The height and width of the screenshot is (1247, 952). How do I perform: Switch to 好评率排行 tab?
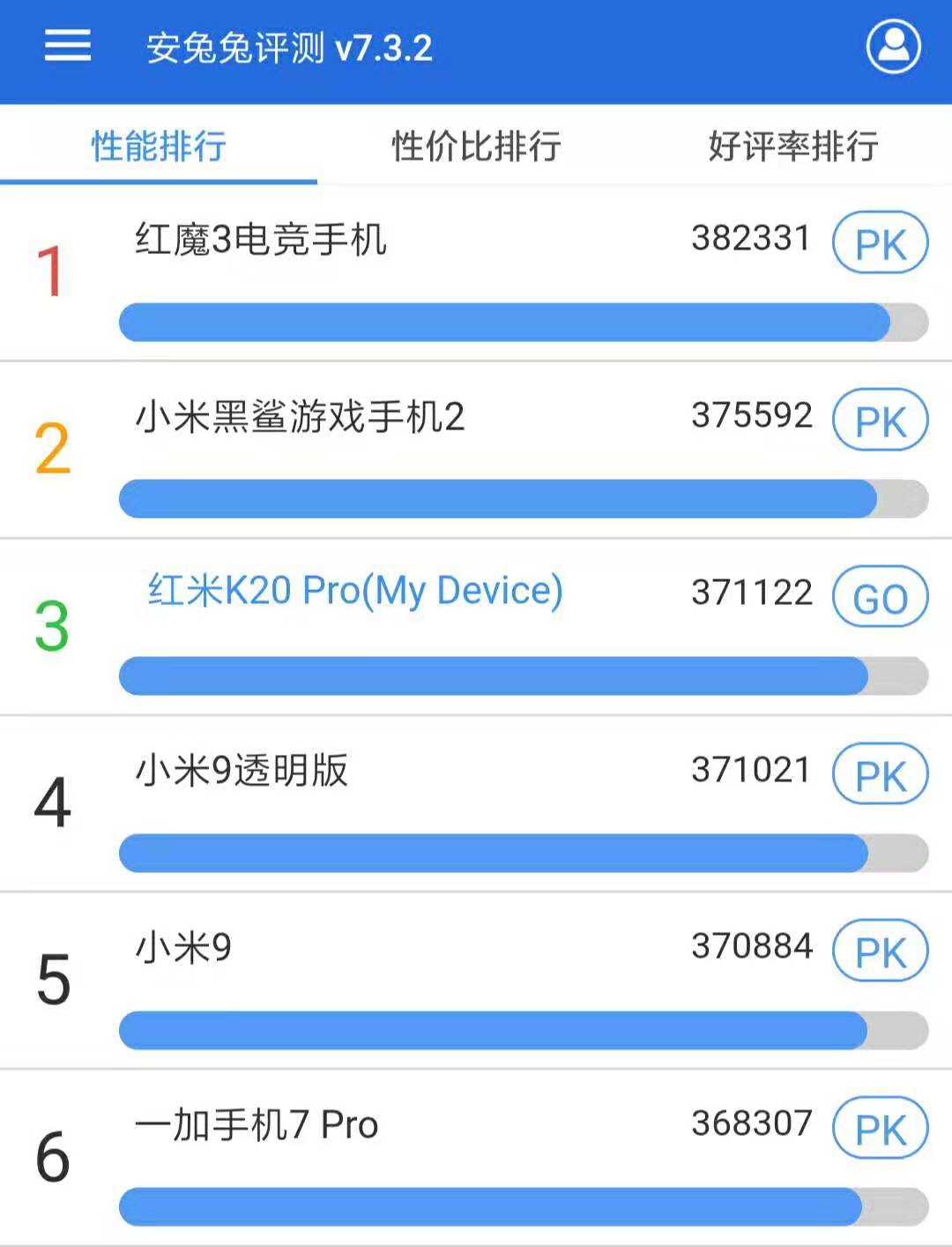click(792, 146)
